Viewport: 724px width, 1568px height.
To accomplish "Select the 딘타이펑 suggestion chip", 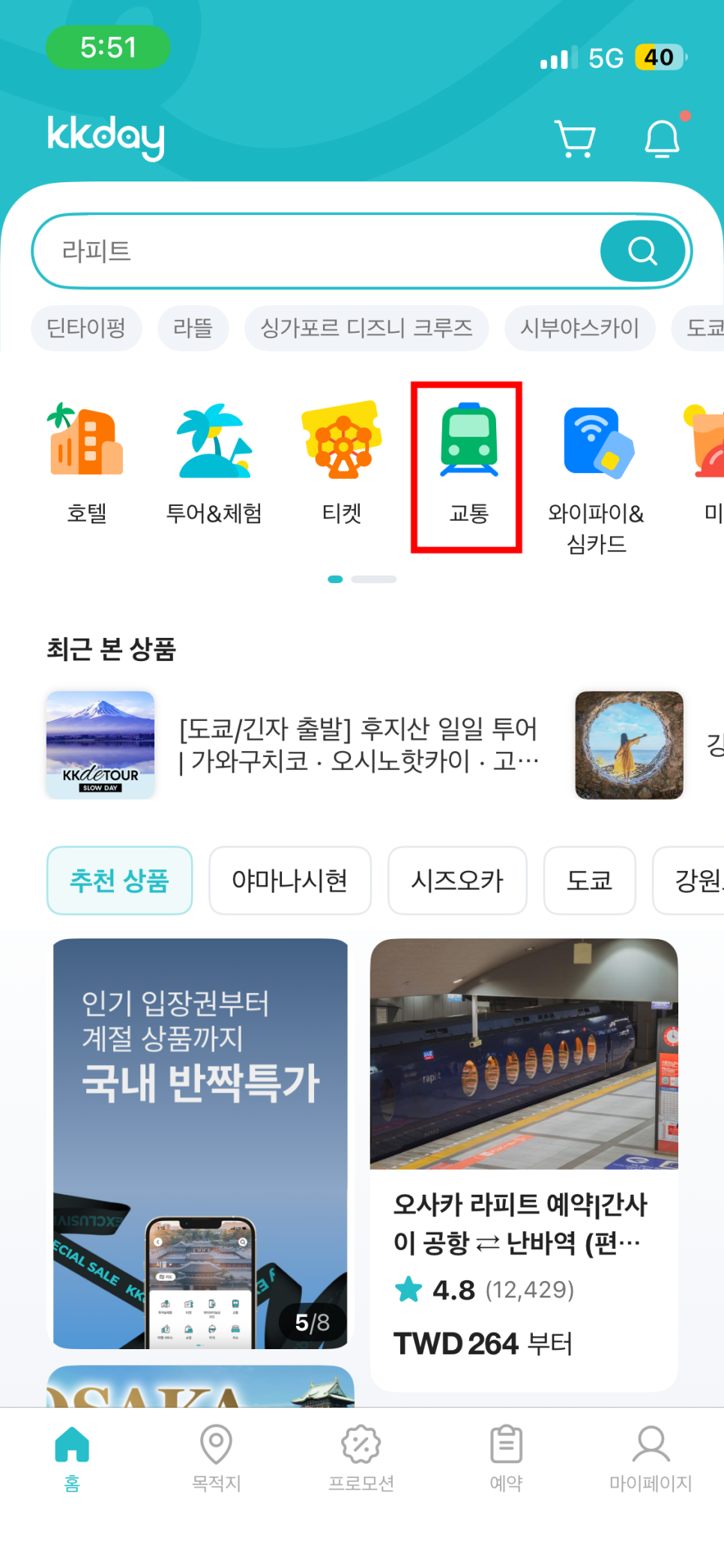I will coord(86,328).
